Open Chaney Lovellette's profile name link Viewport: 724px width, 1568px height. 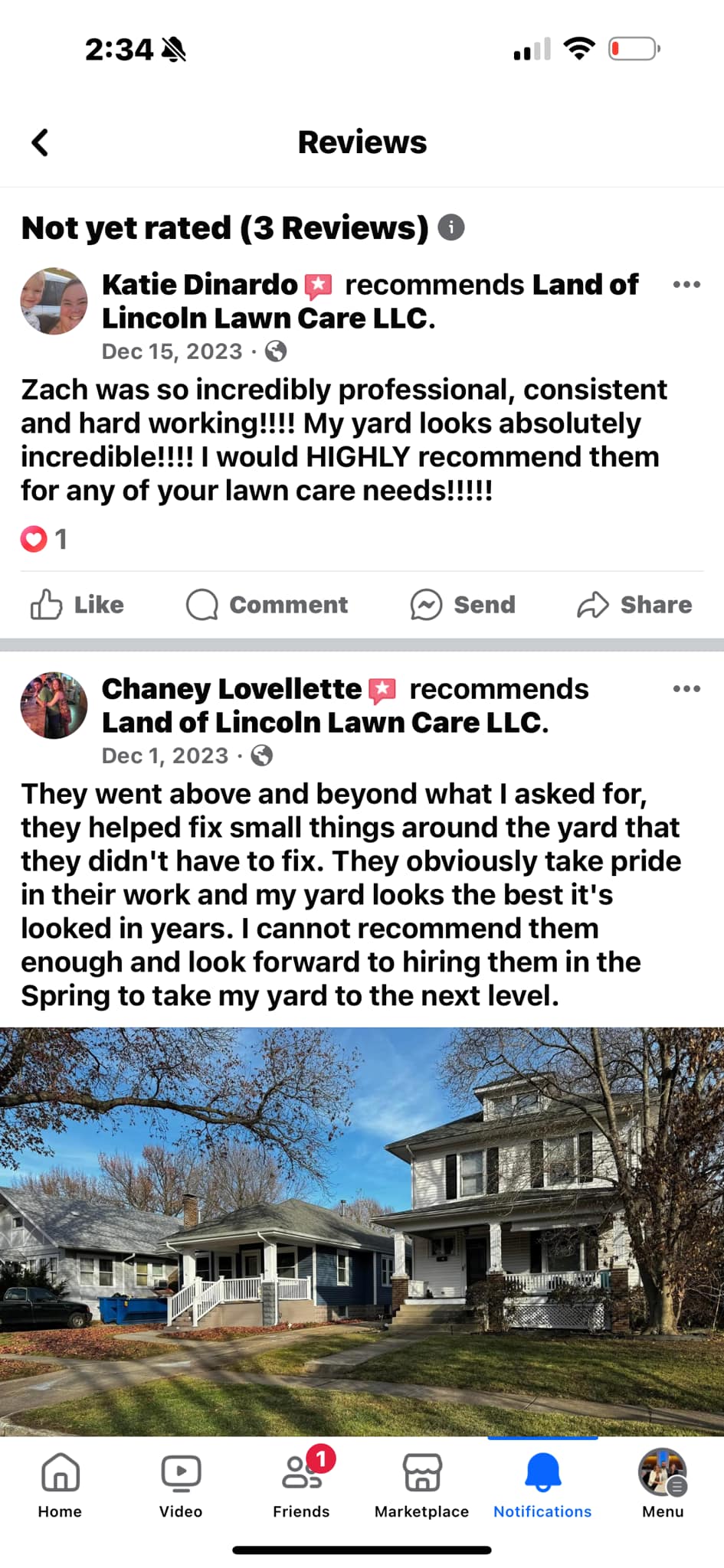click(231, 689)
